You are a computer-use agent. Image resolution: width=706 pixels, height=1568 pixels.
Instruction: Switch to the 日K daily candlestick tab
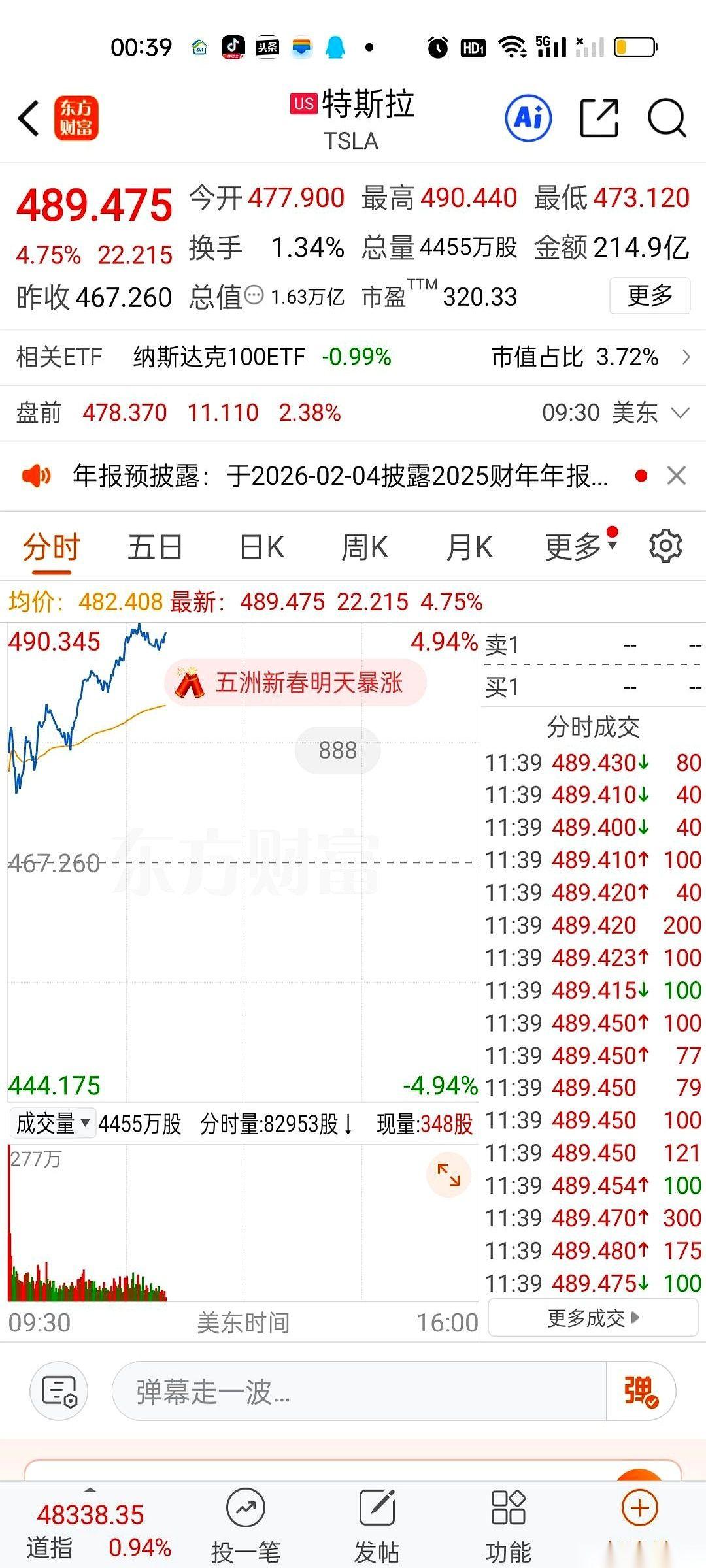coord(260,547)
